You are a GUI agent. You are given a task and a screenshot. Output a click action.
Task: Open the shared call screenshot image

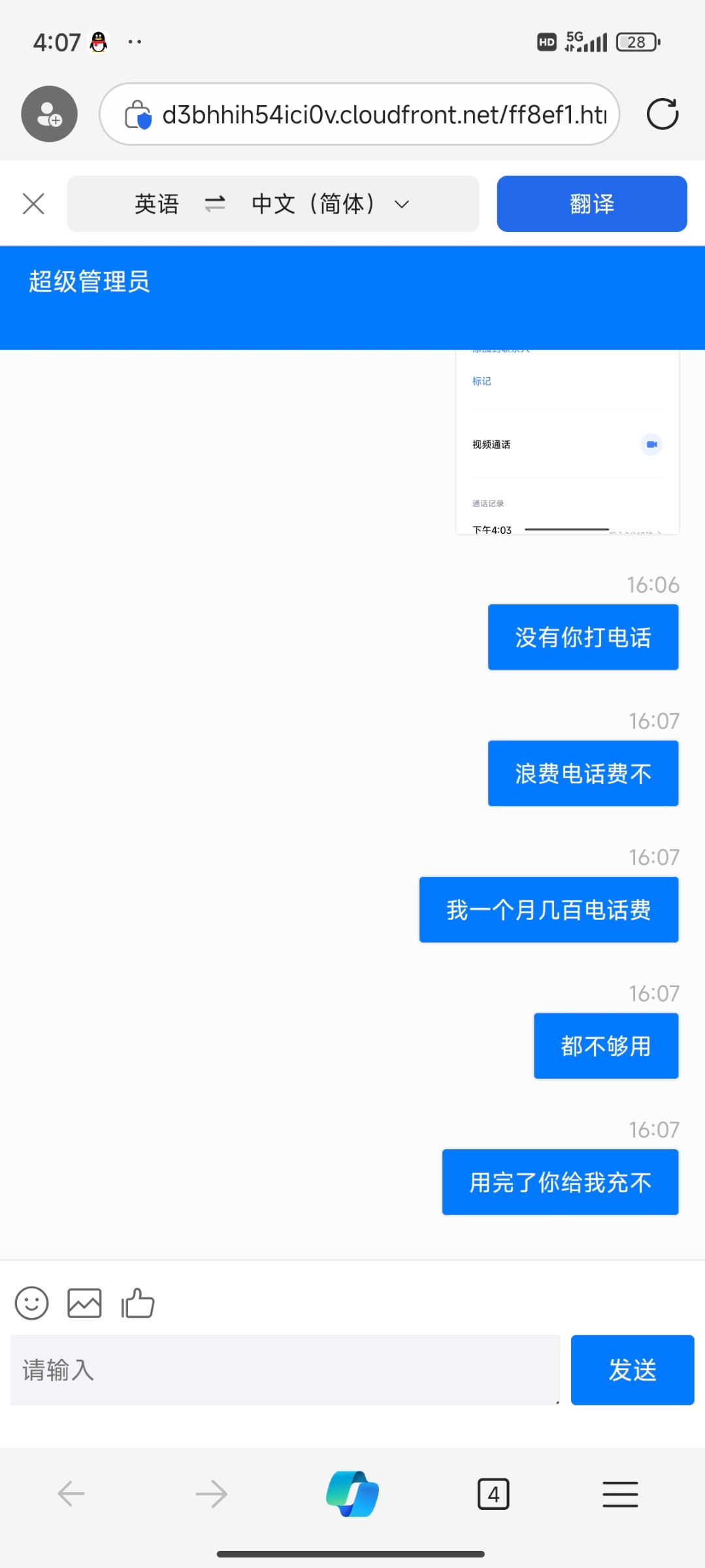point(567,443)
